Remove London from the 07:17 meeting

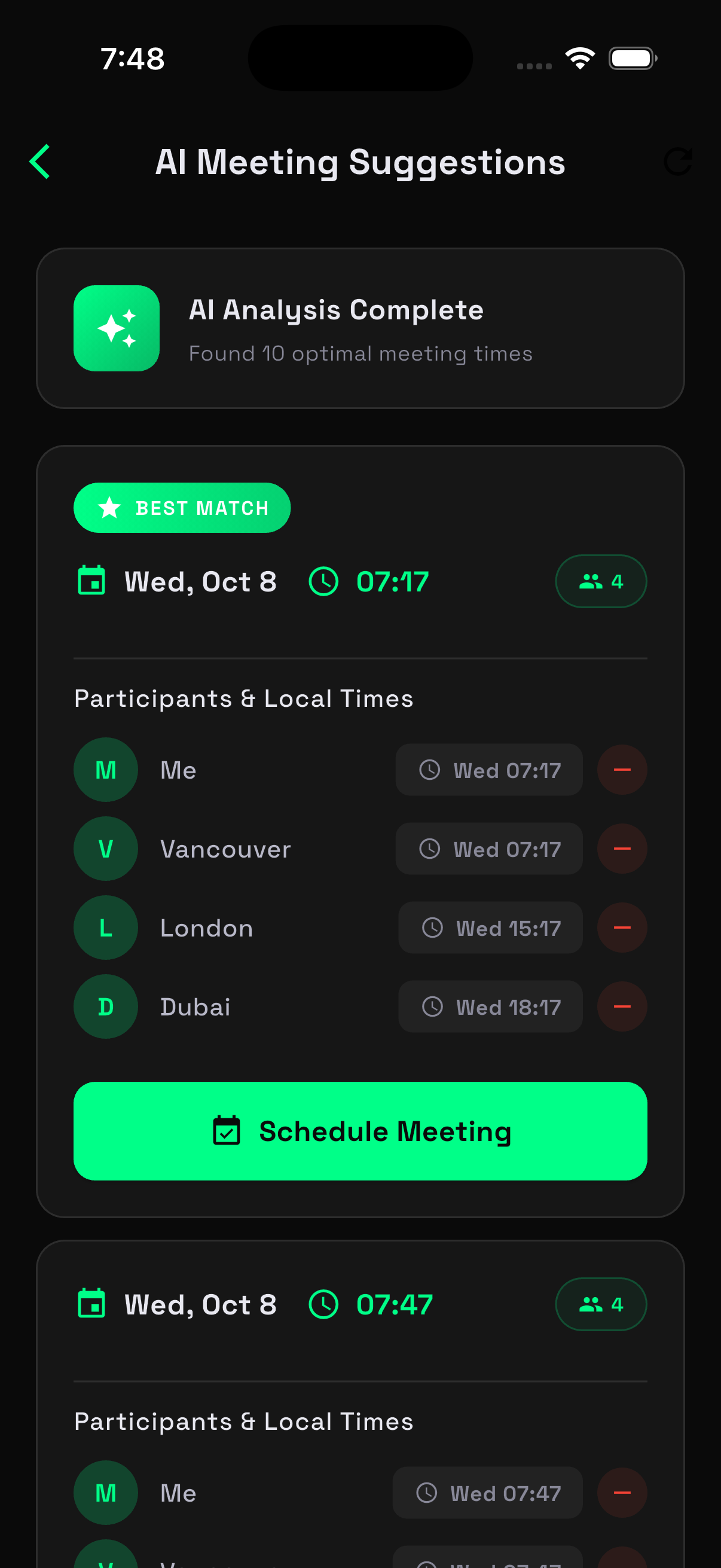pos(621,928)
